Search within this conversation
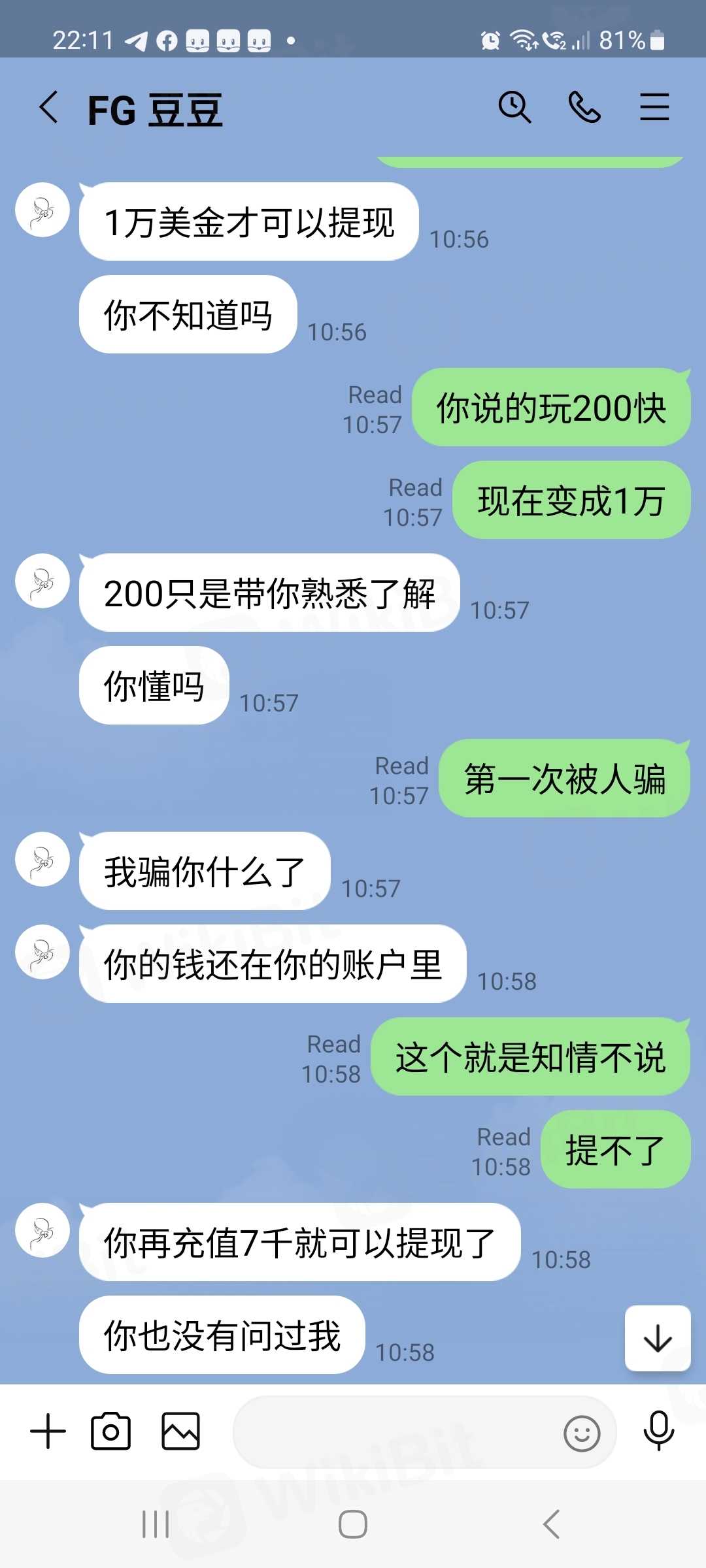Viewport: 706px width, 1568px height. click(514, 107)
